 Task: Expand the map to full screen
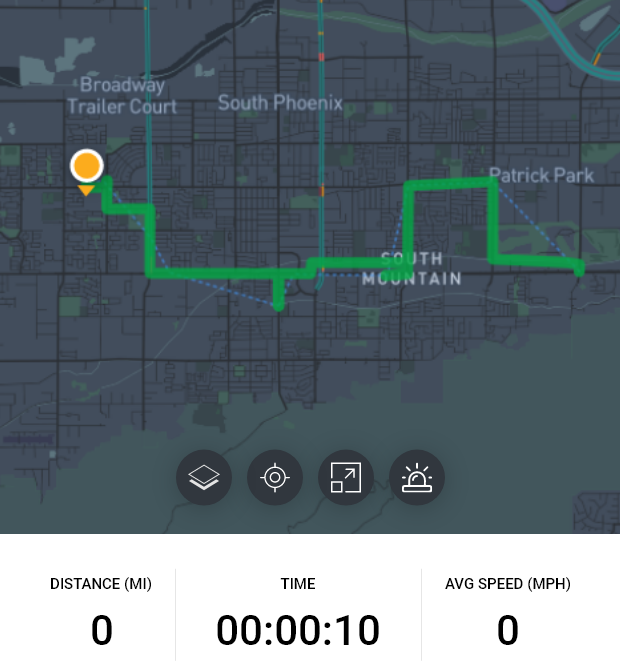(x=346, y=478)
